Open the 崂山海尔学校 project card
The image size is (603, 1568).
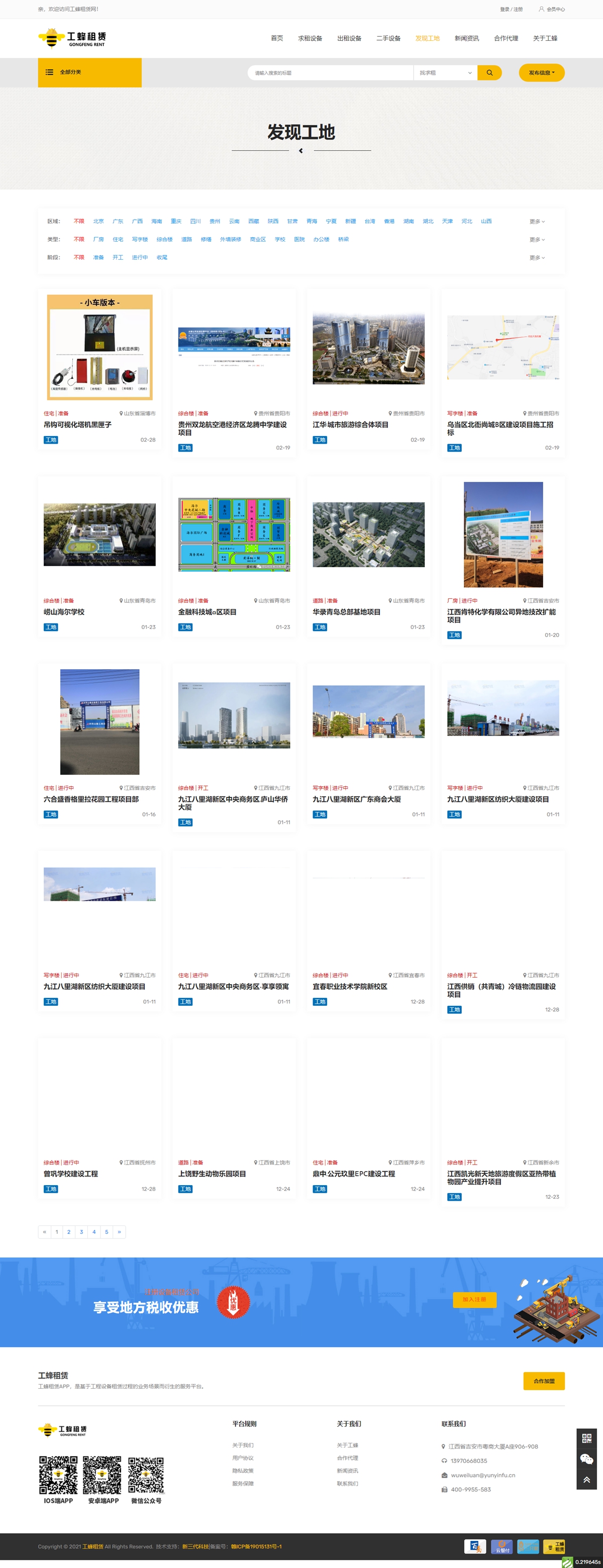[x=64, y=612]
